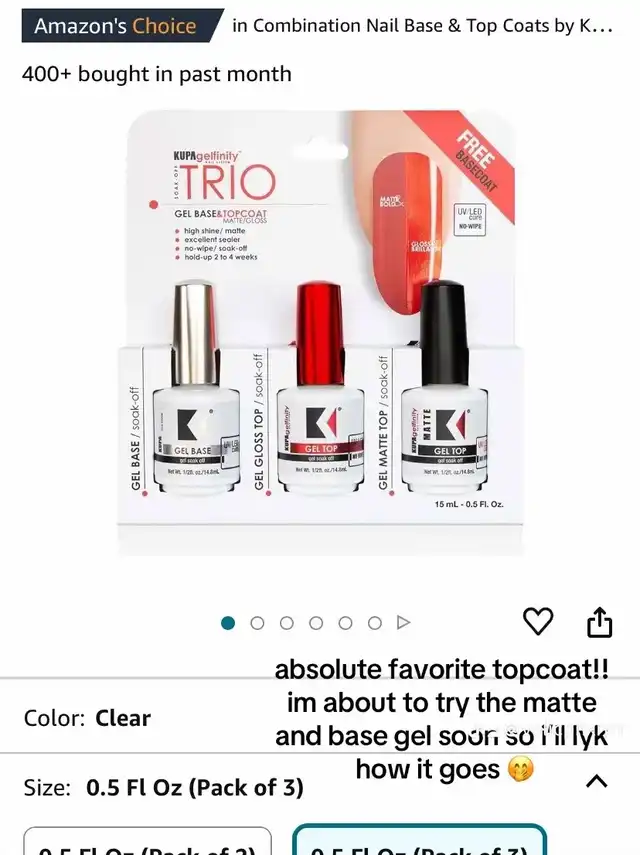The image size is (640, 855).
Task: Collapse the Size options chevron
Action: pos(596,781)
